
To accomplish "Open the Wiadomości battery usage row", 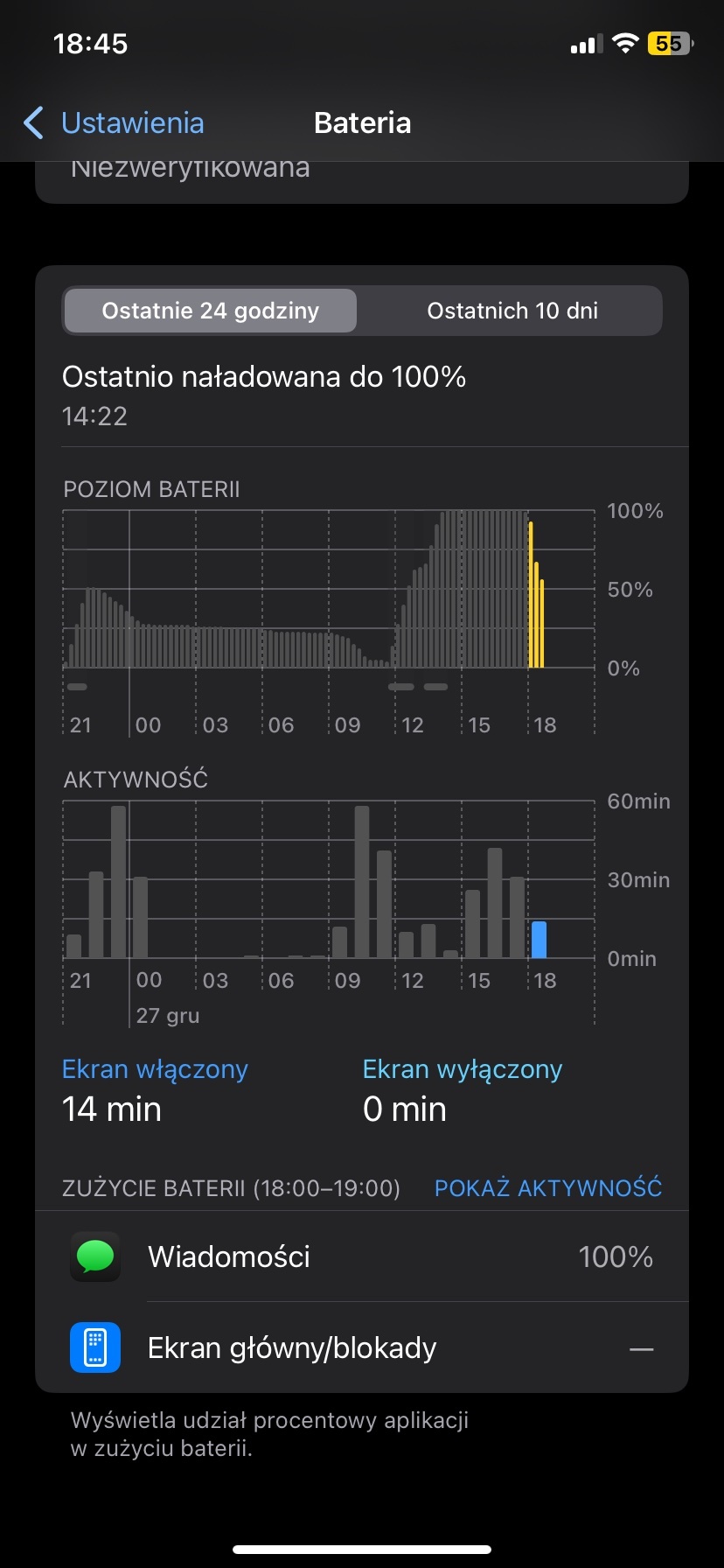I will coord(362,1256).
